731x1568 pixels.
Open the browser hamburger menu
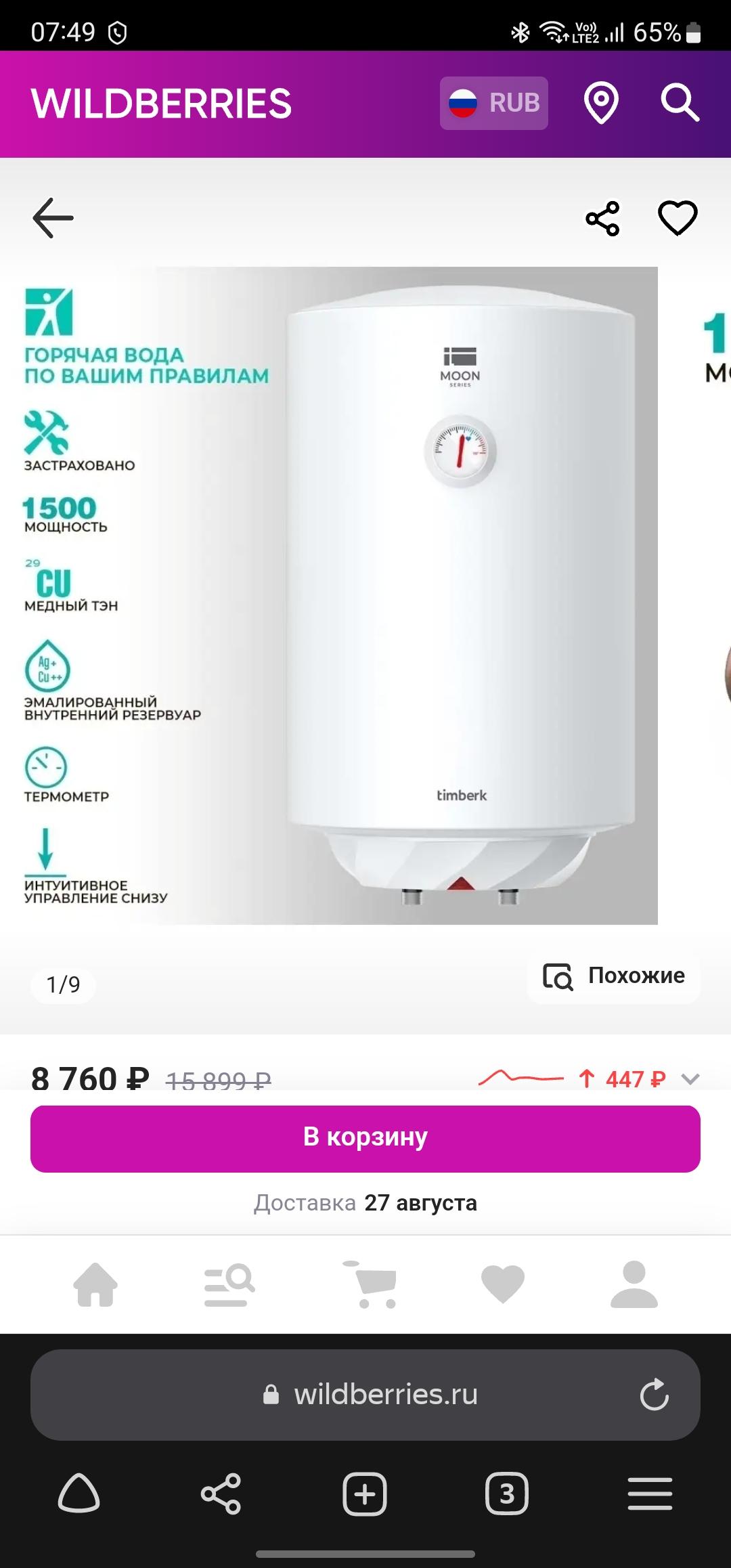click(x=650, y=1494)
